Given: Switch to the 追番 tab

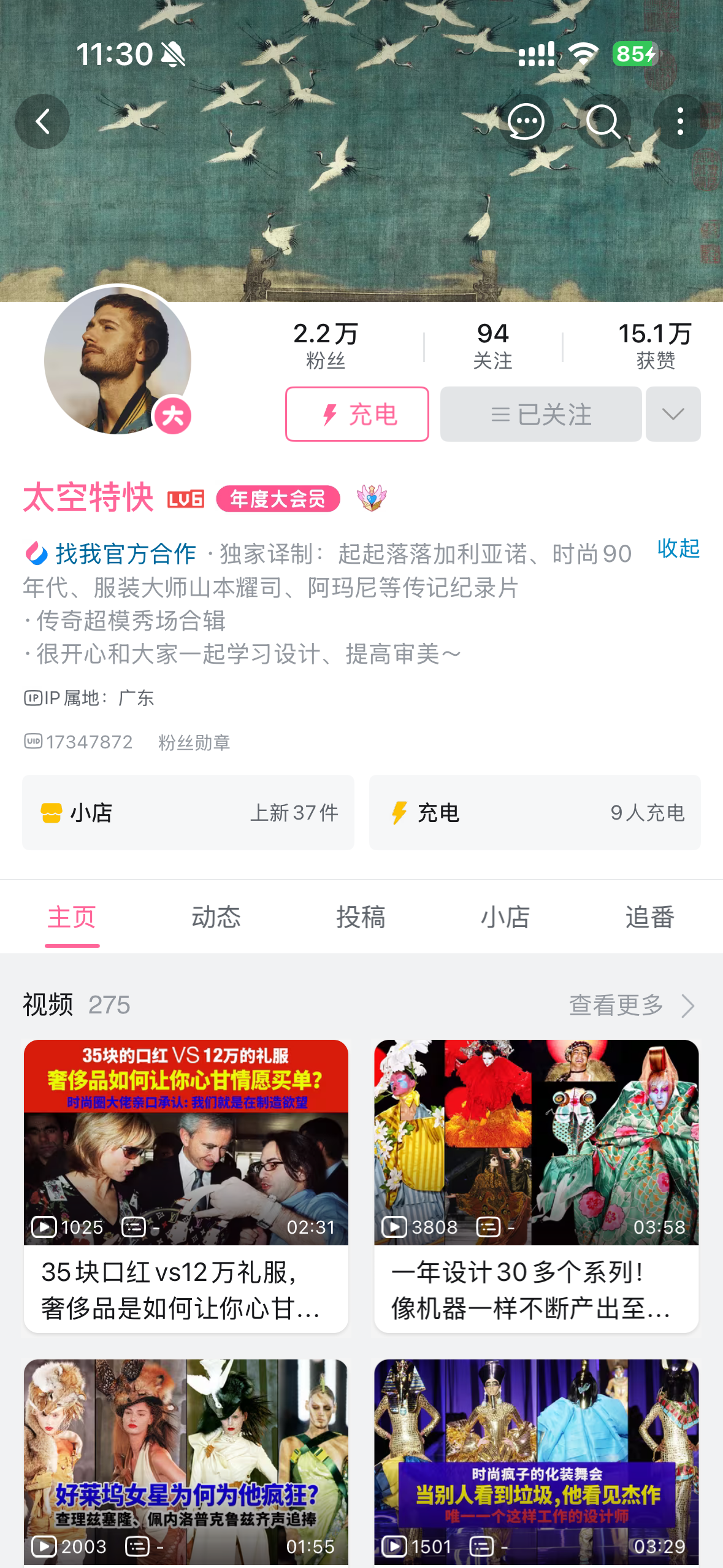Looking at the screenshot, I should (x=650, y=917).
